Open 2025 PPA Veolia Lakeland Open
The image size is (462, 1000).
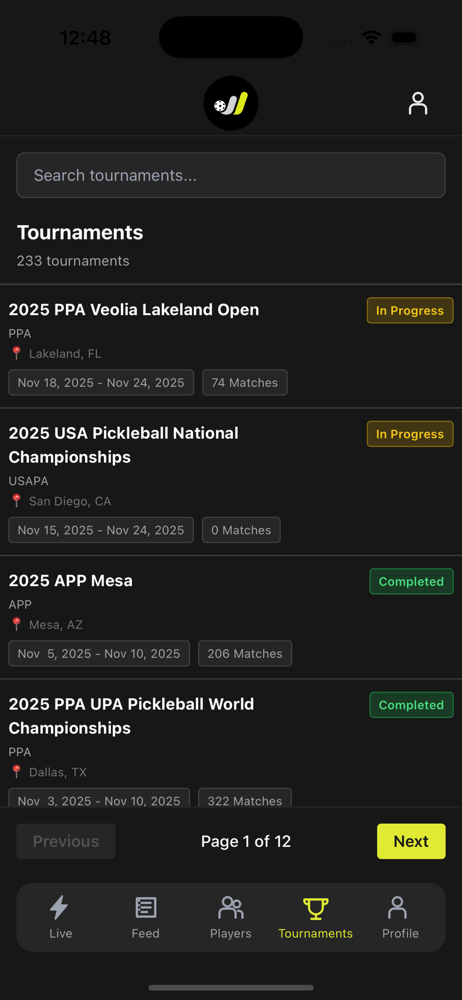[231, 346]
